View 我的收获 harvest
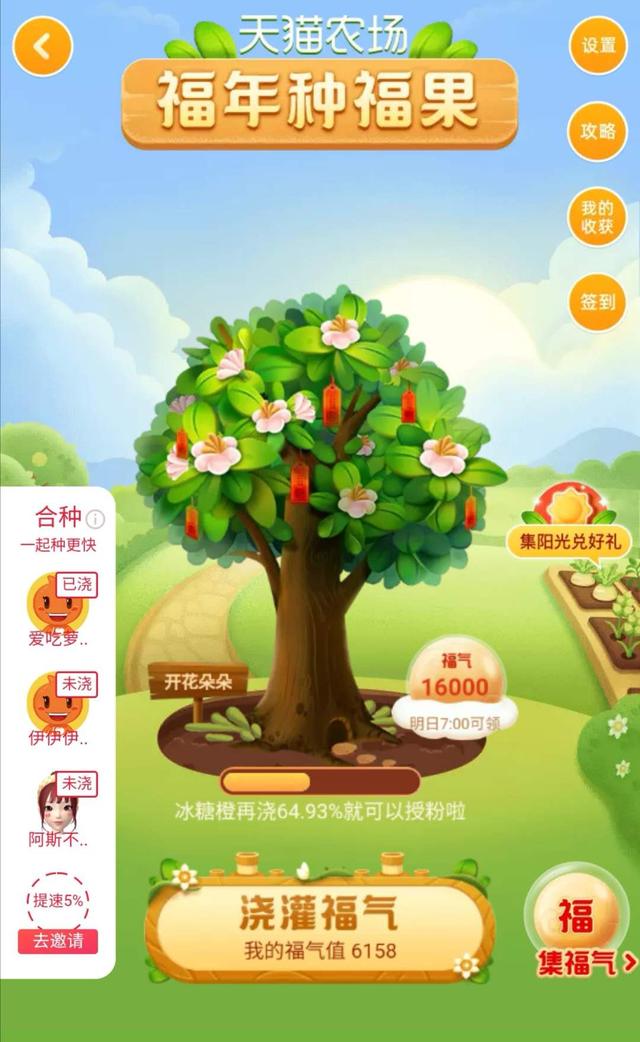This screenshot has height=1042, width=640. pyautogui.click(x=598, y=216)
